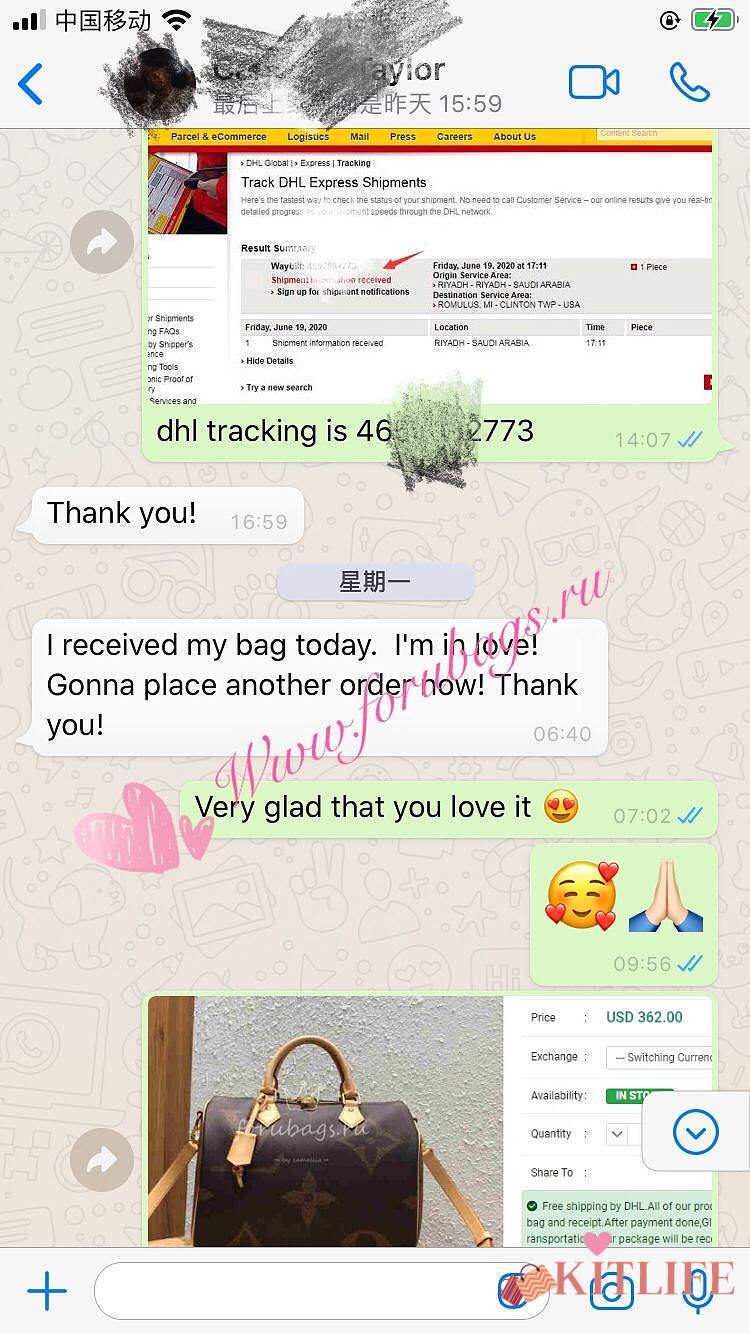Screen dimensions: 750x1334
Task: Forward the handbag product image message
Action: [102, 1159]
